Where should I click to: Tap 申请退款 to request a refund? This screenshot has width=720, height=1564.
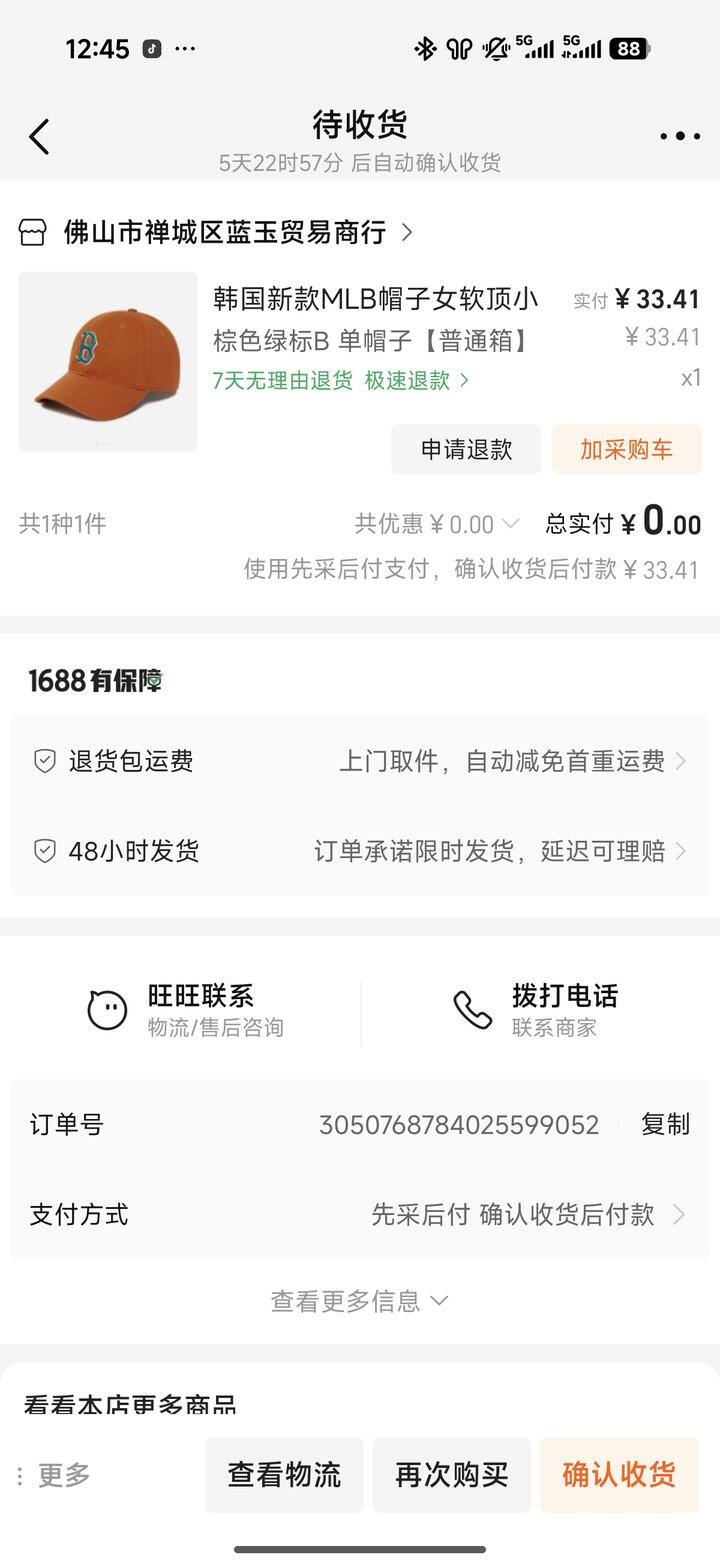pos(466,450)
